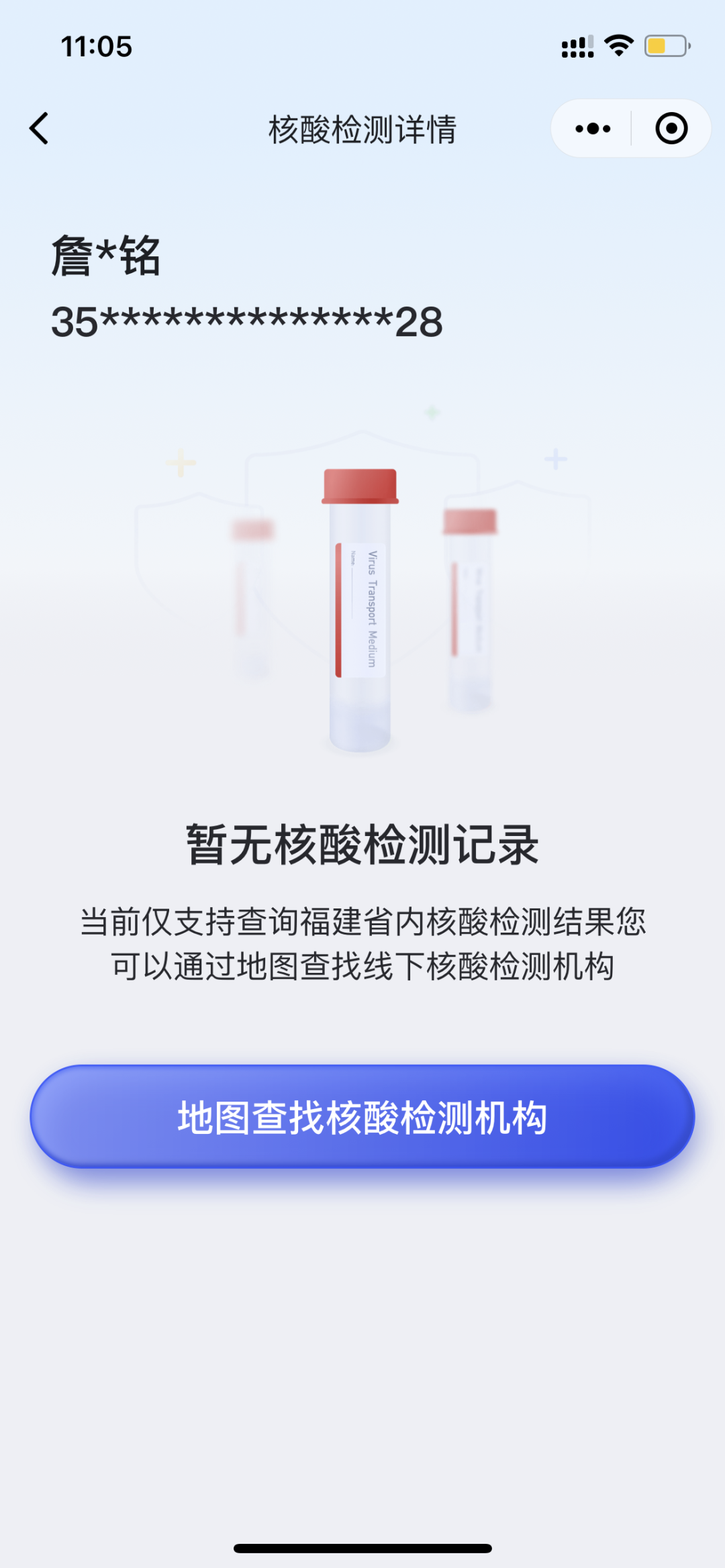Tap the 核酸检测详情 title text
725x1568 pixels.
[362, 130]
